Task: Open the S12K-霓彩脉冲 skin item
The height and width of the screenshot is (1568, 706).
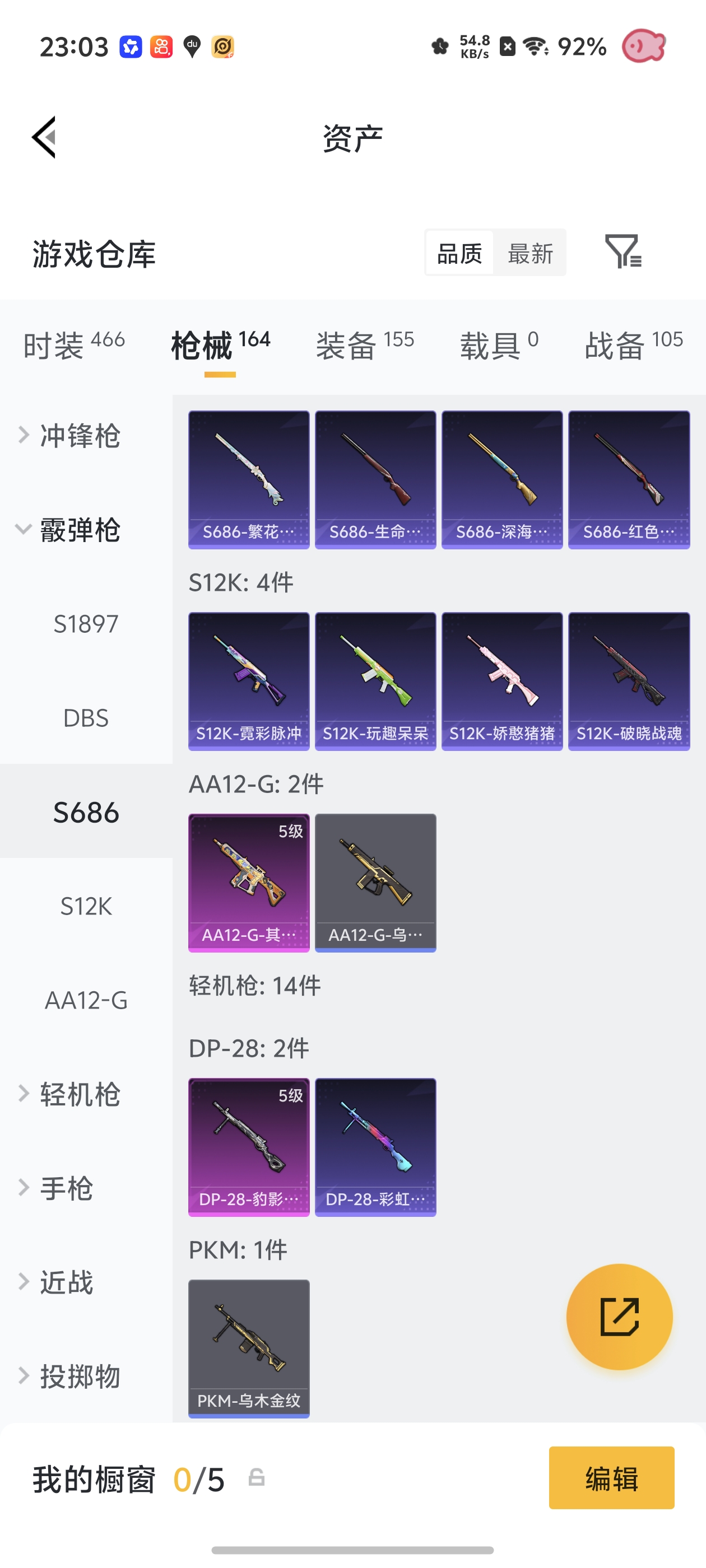Action: (x=249, y=681)
